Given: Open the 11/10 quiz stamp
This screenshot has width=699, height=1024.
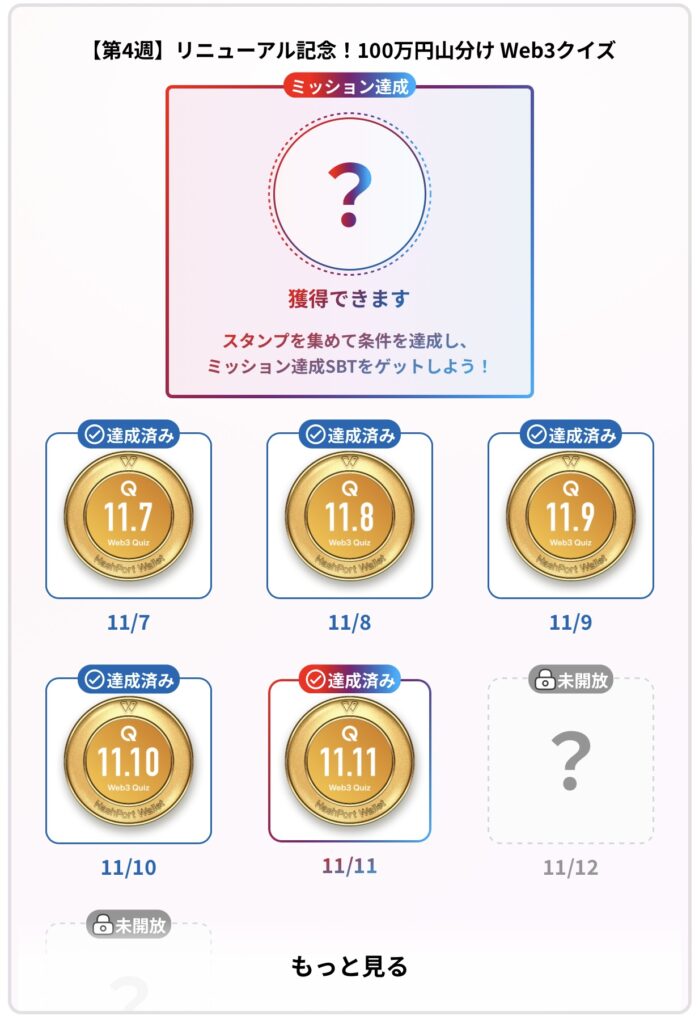Looking at the screenshot, I should (128, 762).
